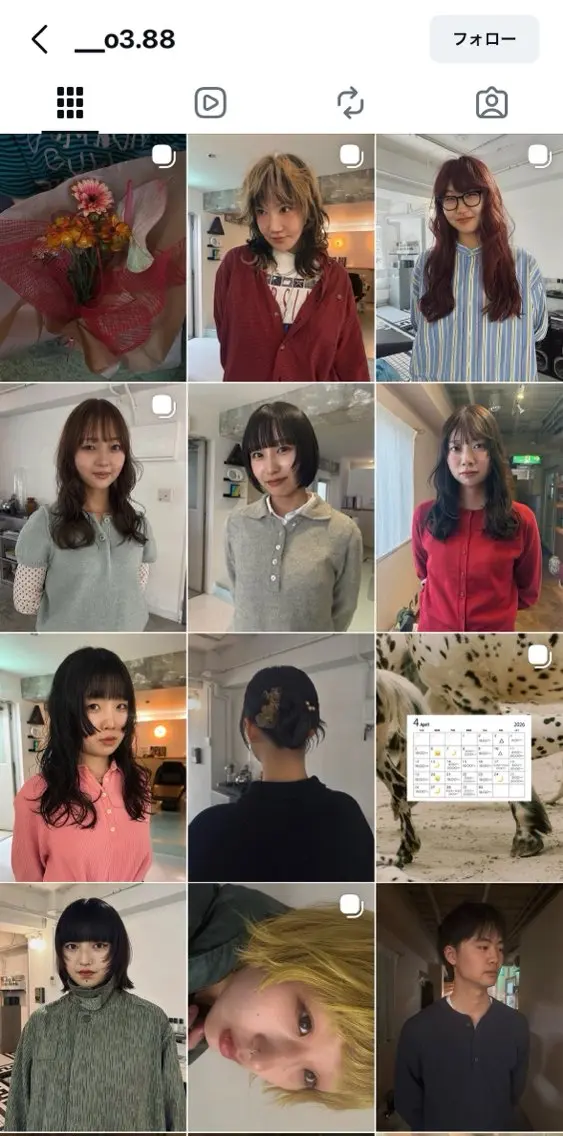563x1136 pixels.
Task: Open the post with the red cardigan by the window
Action: coord(470,508)
